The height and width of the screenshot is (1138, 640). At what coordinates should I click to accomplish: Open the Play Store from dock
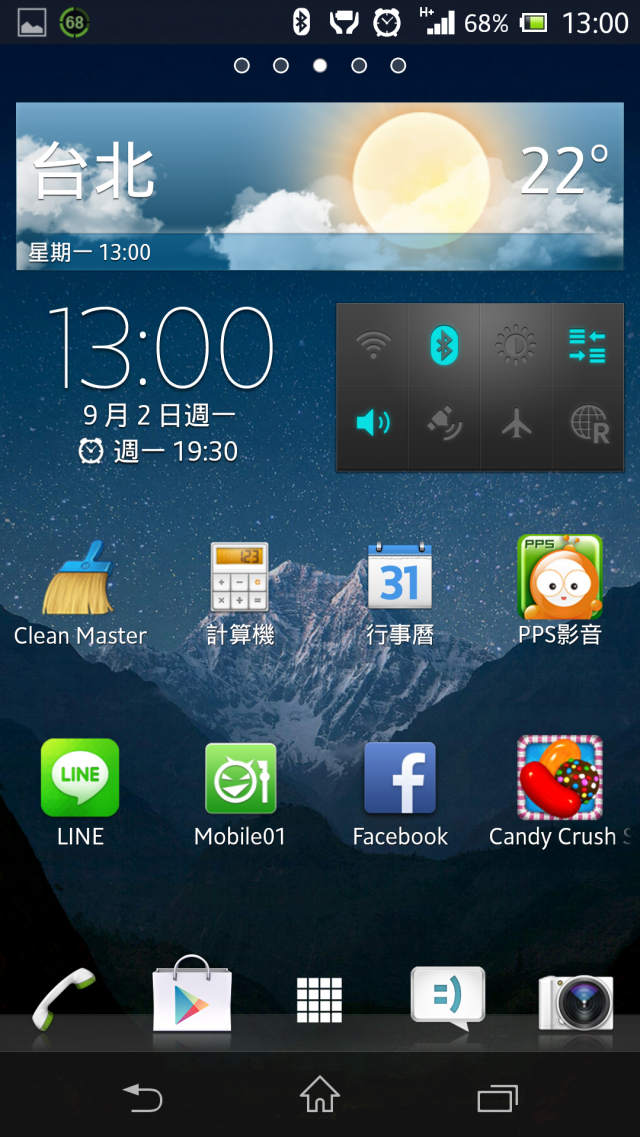click(192, 994)
